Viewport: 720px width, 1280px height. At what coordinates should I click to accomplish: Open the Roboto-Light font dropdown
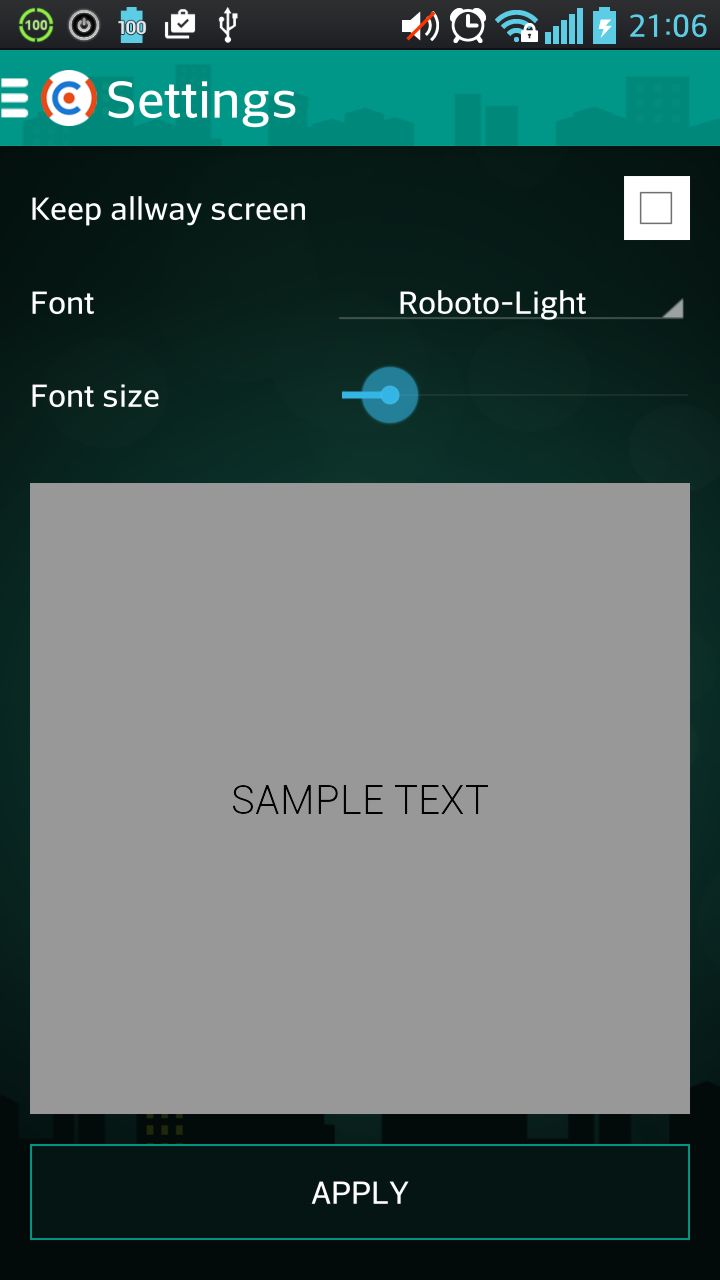click(x=511, y=303)
